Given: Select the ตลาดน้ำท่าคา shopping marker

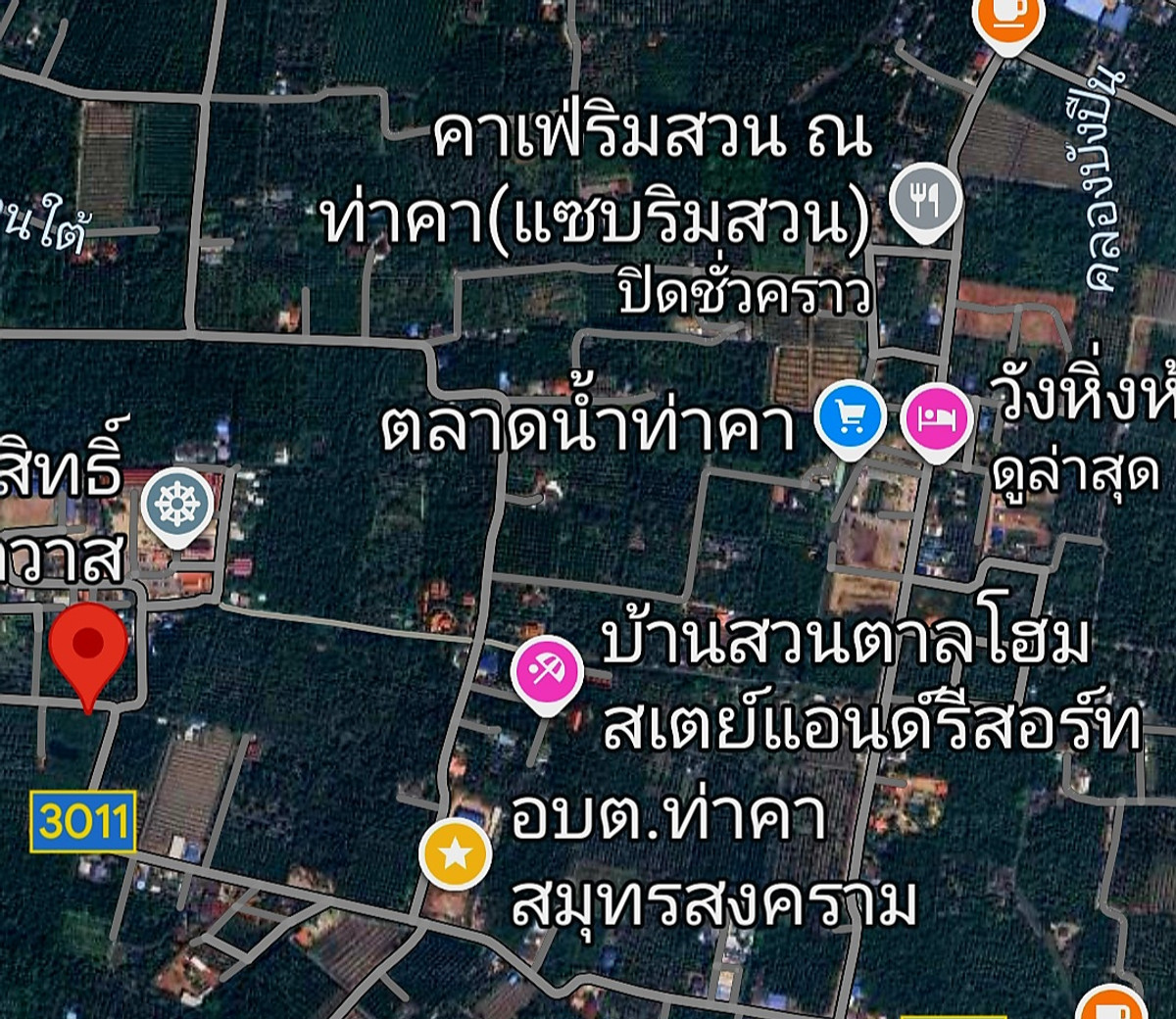Looking at the screenshot, I should (x=851, y=417).
